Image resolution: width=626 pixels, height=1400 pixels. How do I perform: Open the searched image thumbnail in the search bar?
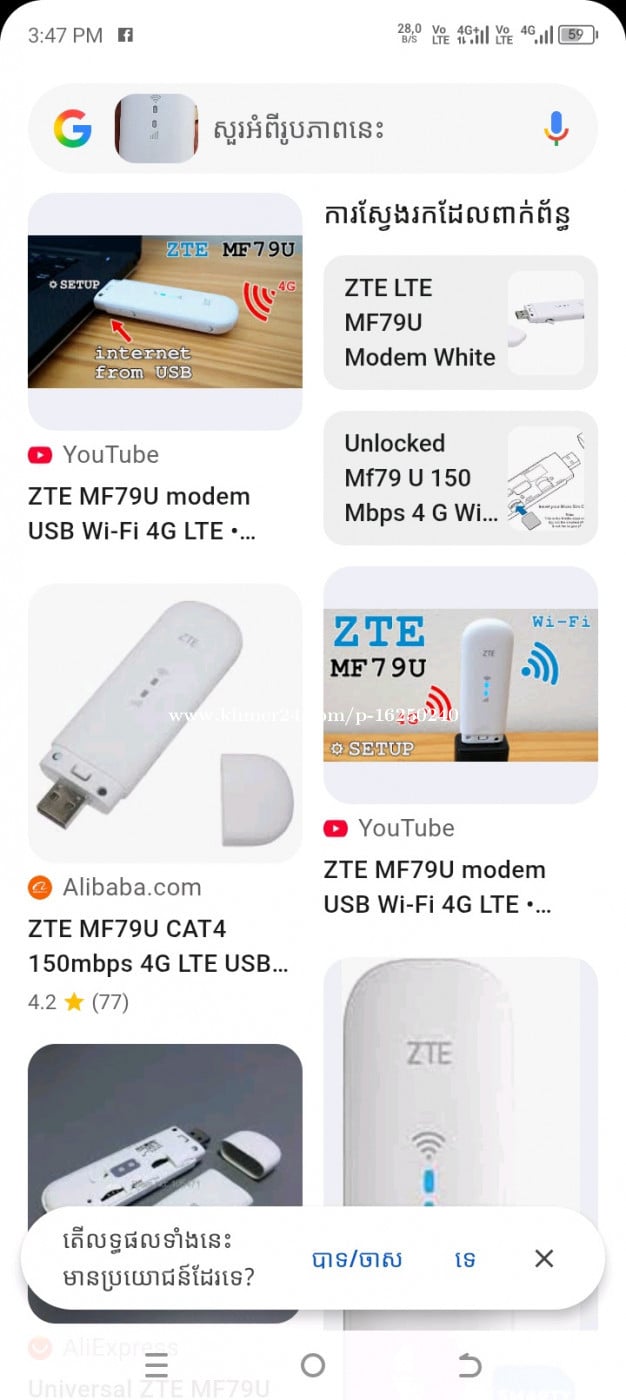click(156, 129)
